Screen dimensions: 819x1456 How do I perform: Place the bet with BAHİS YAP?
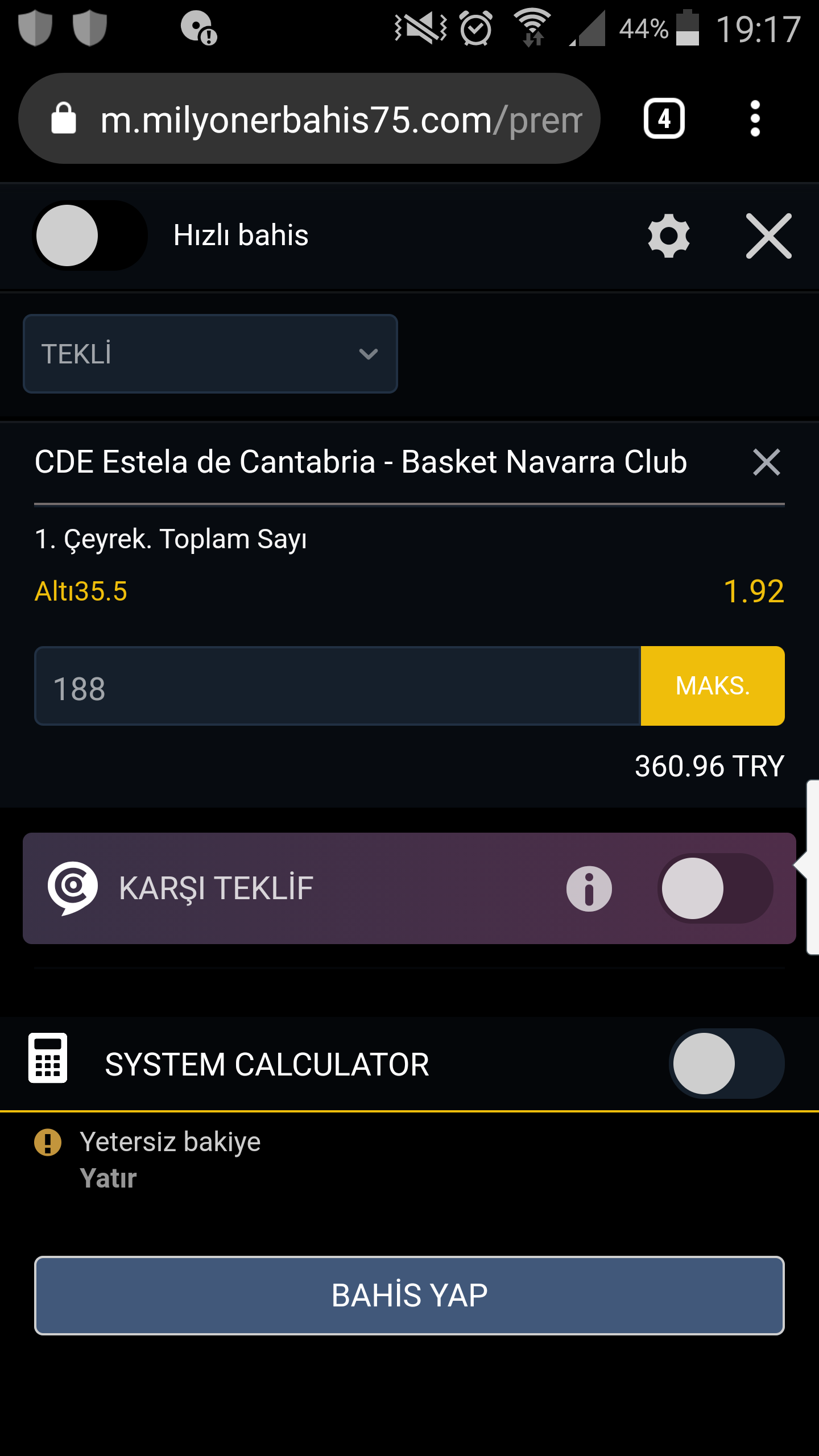click(x=409, y=1295)
